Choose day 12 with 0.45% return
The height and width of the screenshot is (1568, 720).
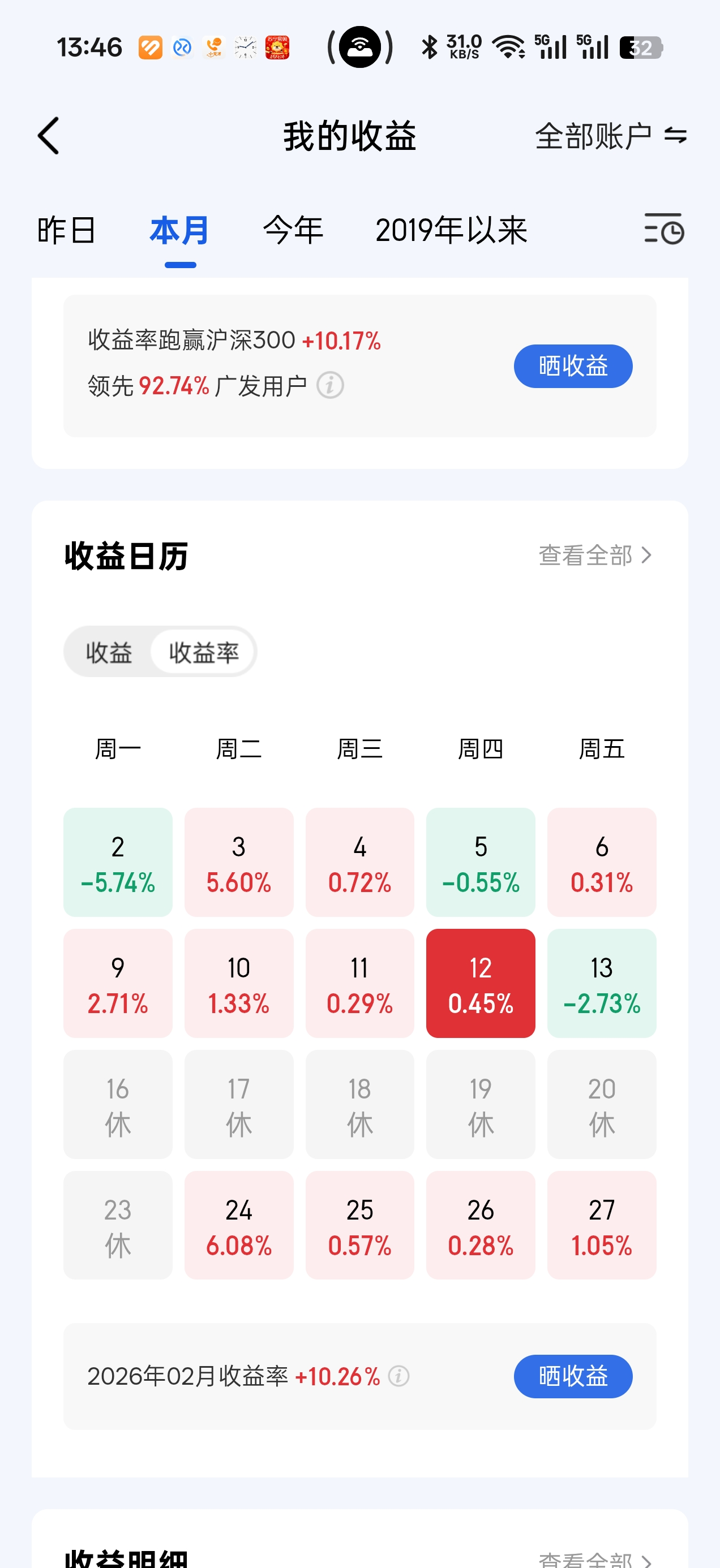point(481,983)
